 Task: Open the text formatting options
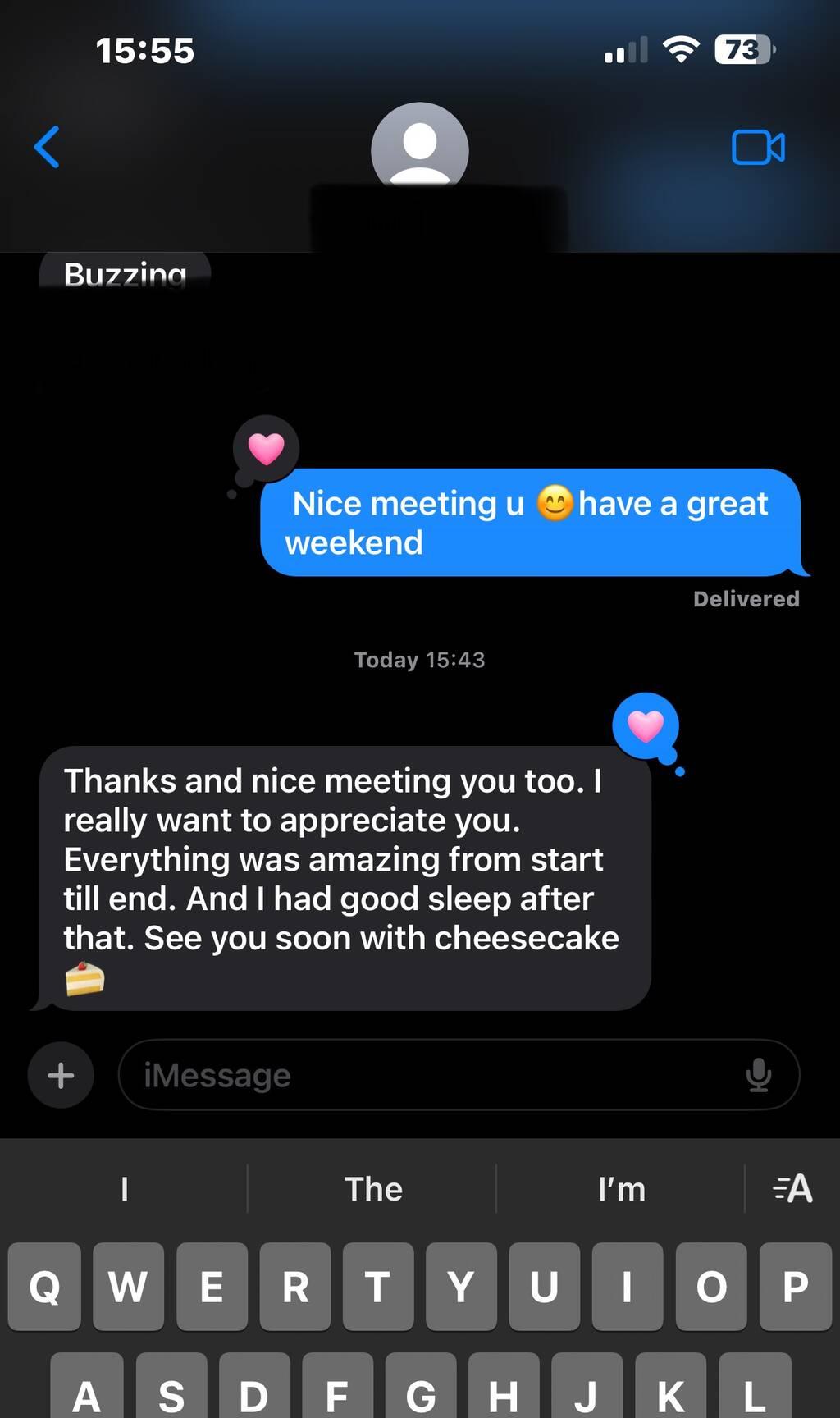click(x=792, y=1189)
